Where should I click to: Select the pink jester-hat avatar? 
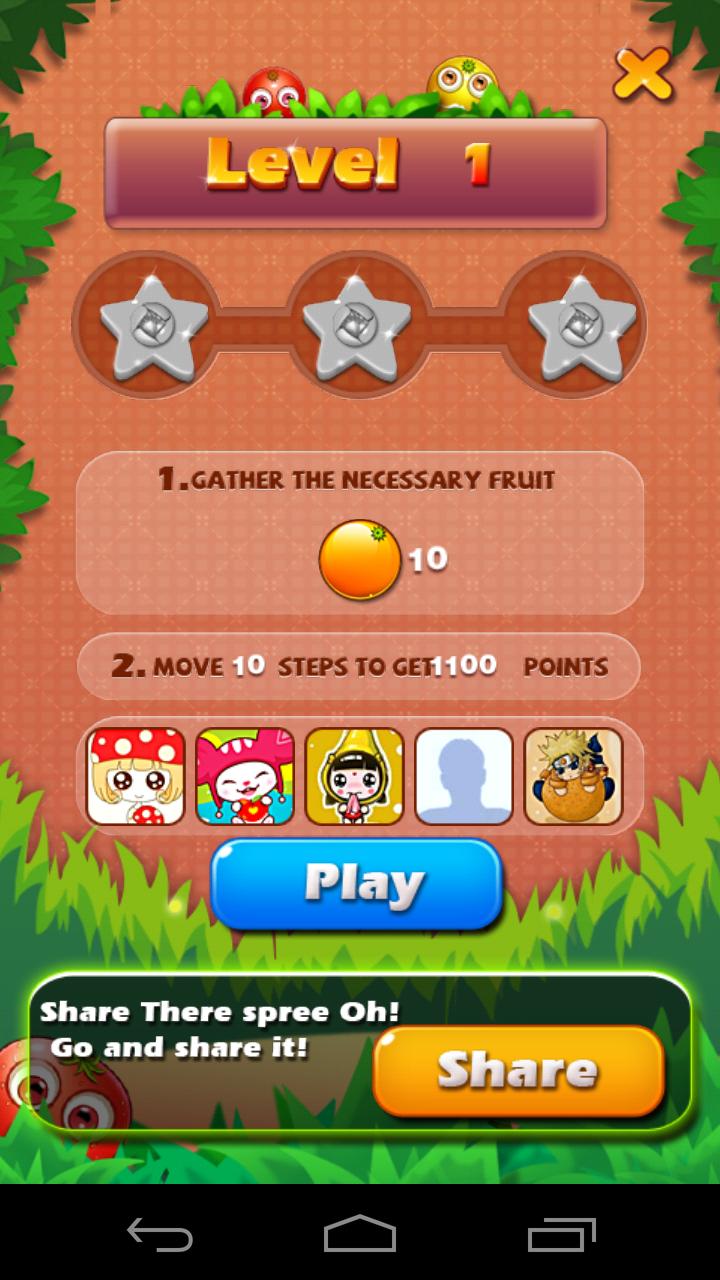pos(245,776)
